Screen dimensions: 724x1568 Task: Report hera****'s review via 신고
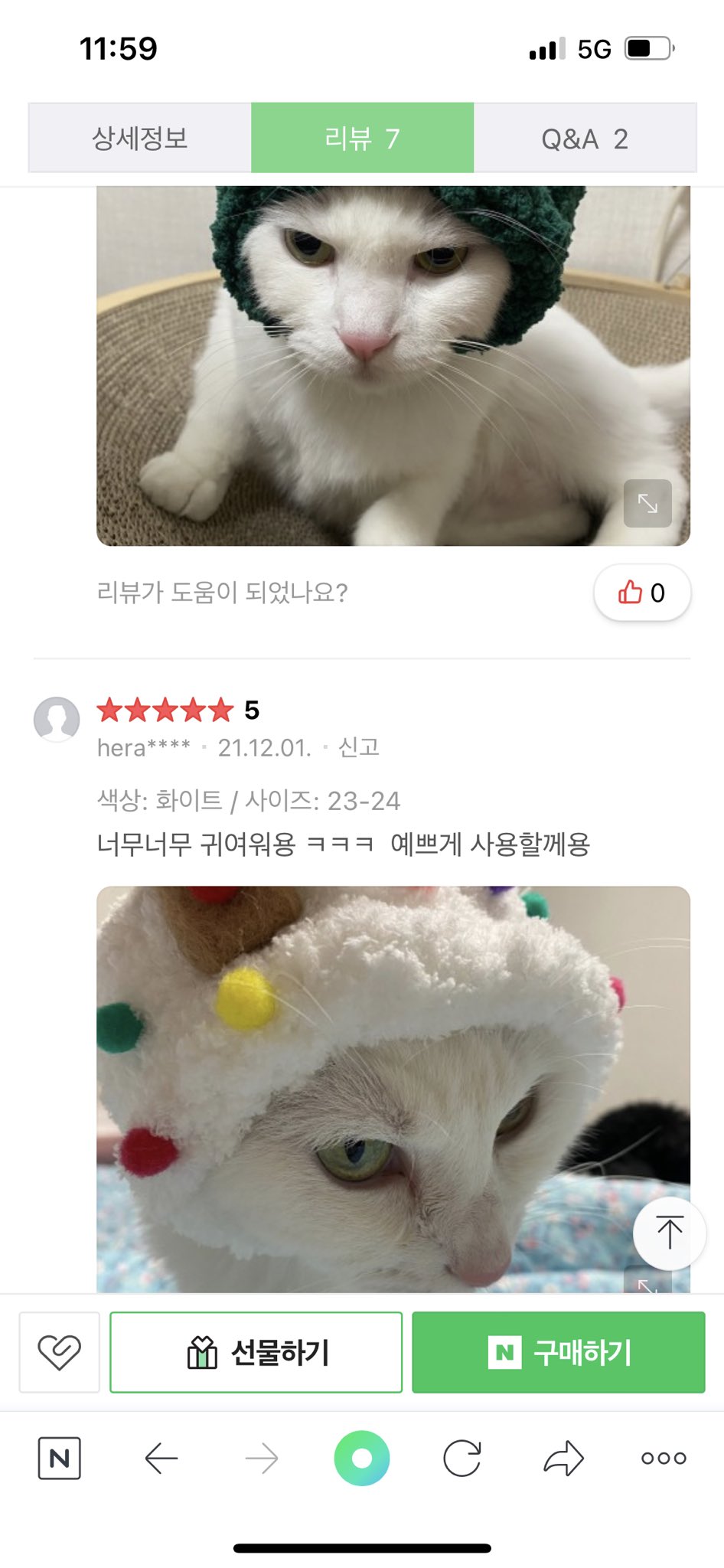tap(359, 747)
